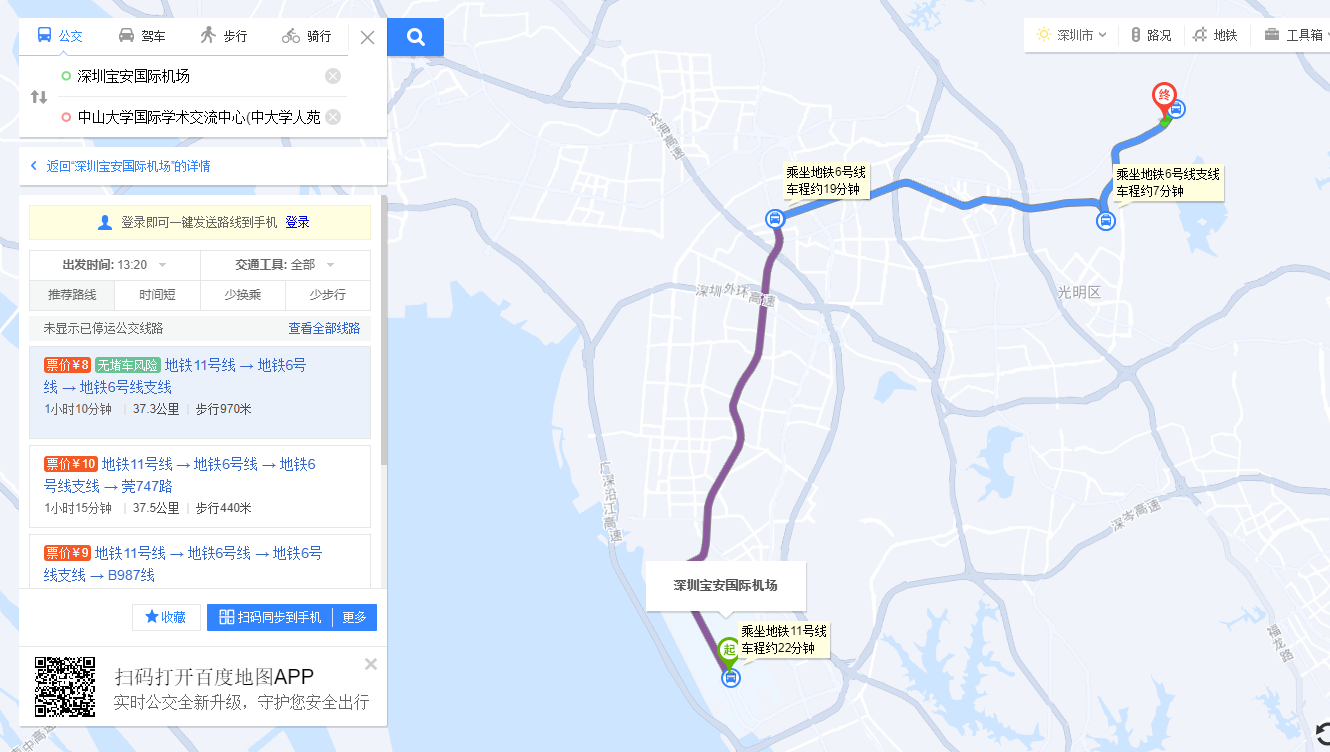Switch to the 骑行 cycling tab

coord(306,36)
